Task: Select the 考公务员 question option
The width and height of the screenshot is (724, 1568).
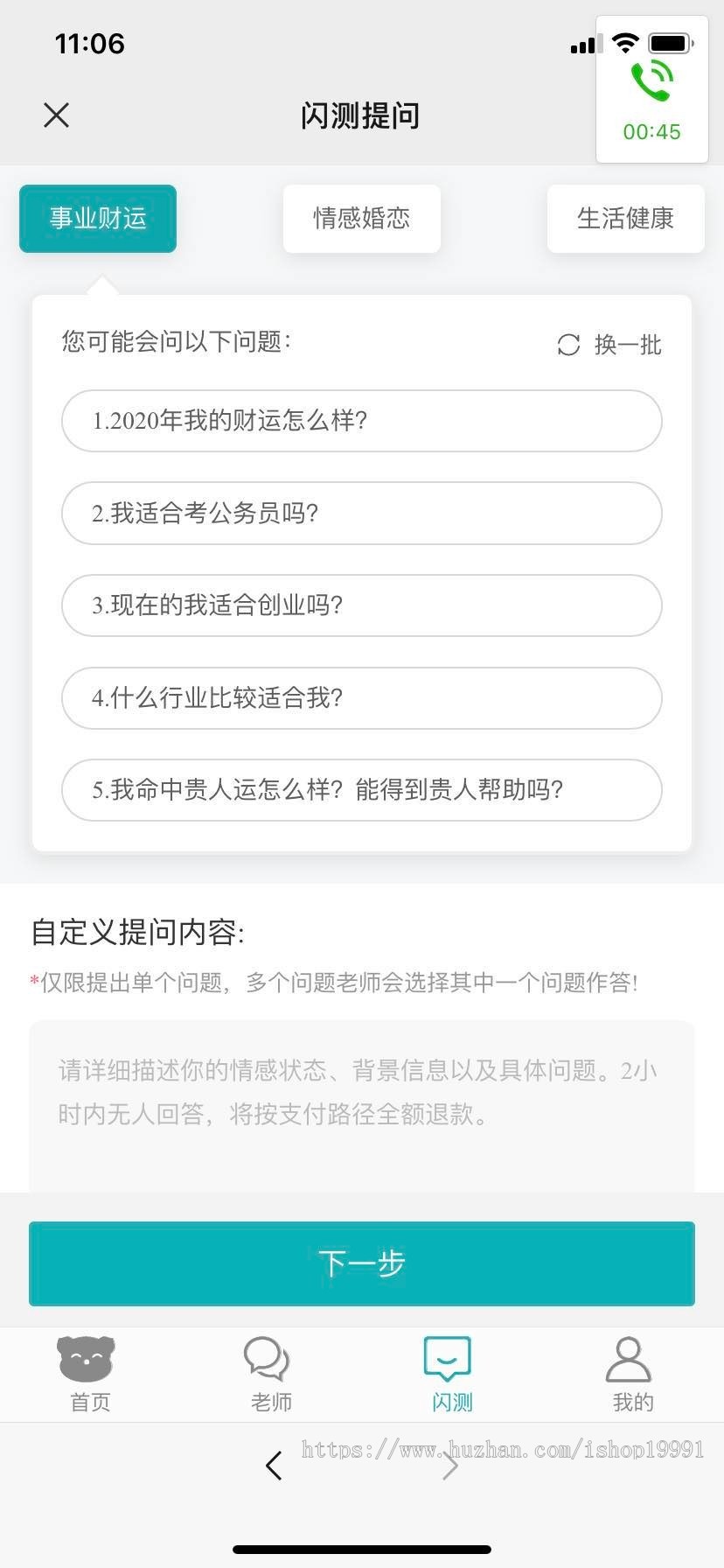Action: click(361, 514)
